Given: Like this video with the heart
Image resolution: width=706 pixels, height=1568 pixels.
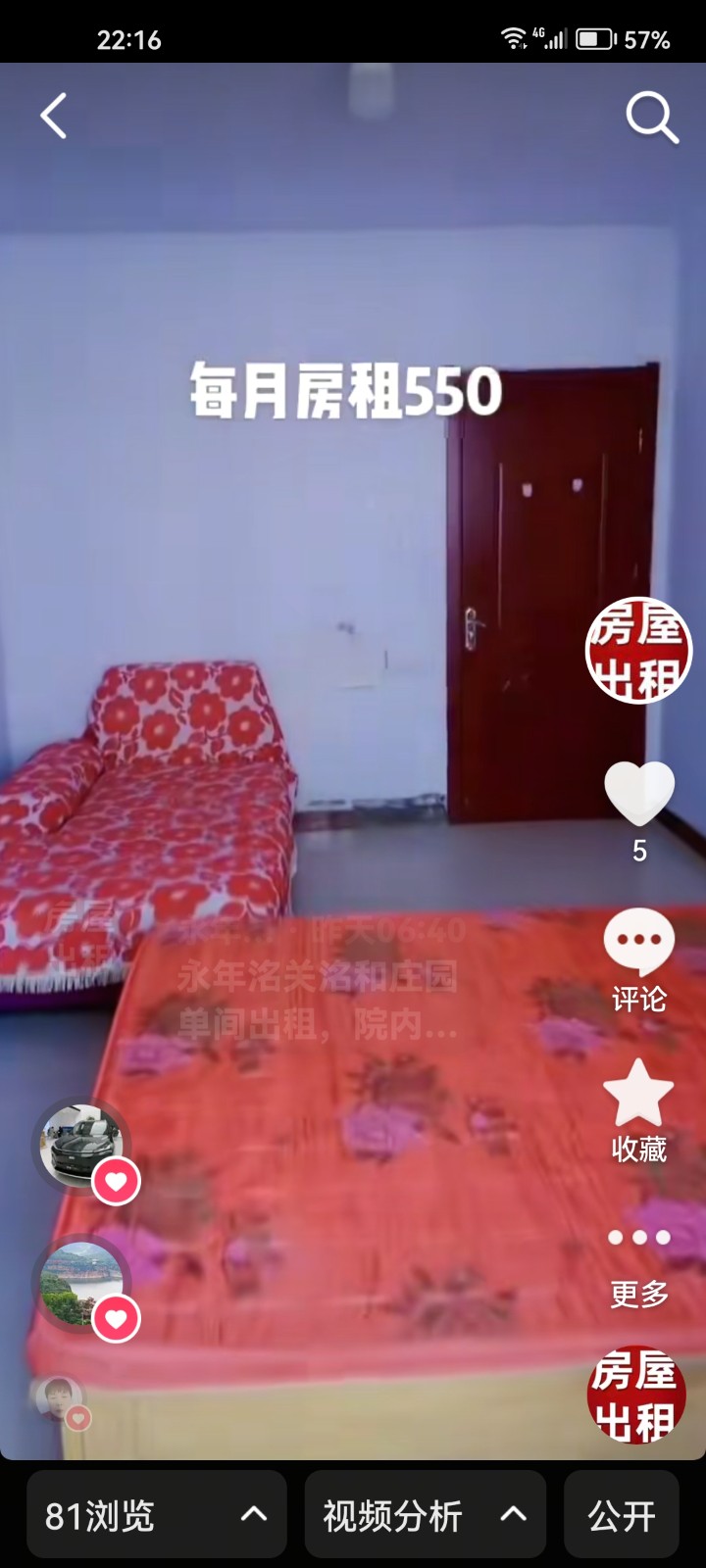Looking at the screenshot, I should point(638,794).
